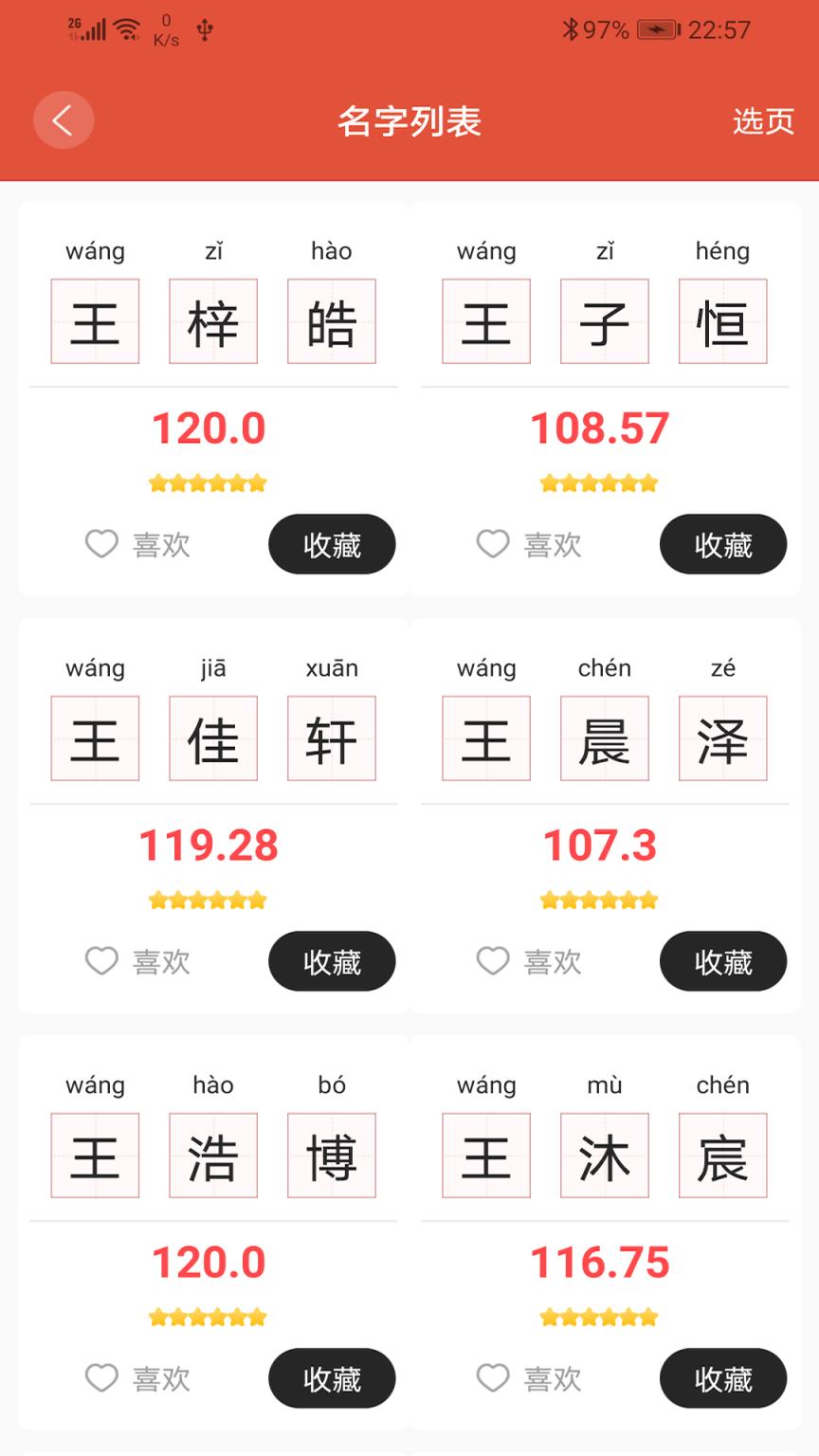This screenshot has height=1456, width=819.
Task: Tap the score 120.0 of 王梓皓
Action: 210,428
